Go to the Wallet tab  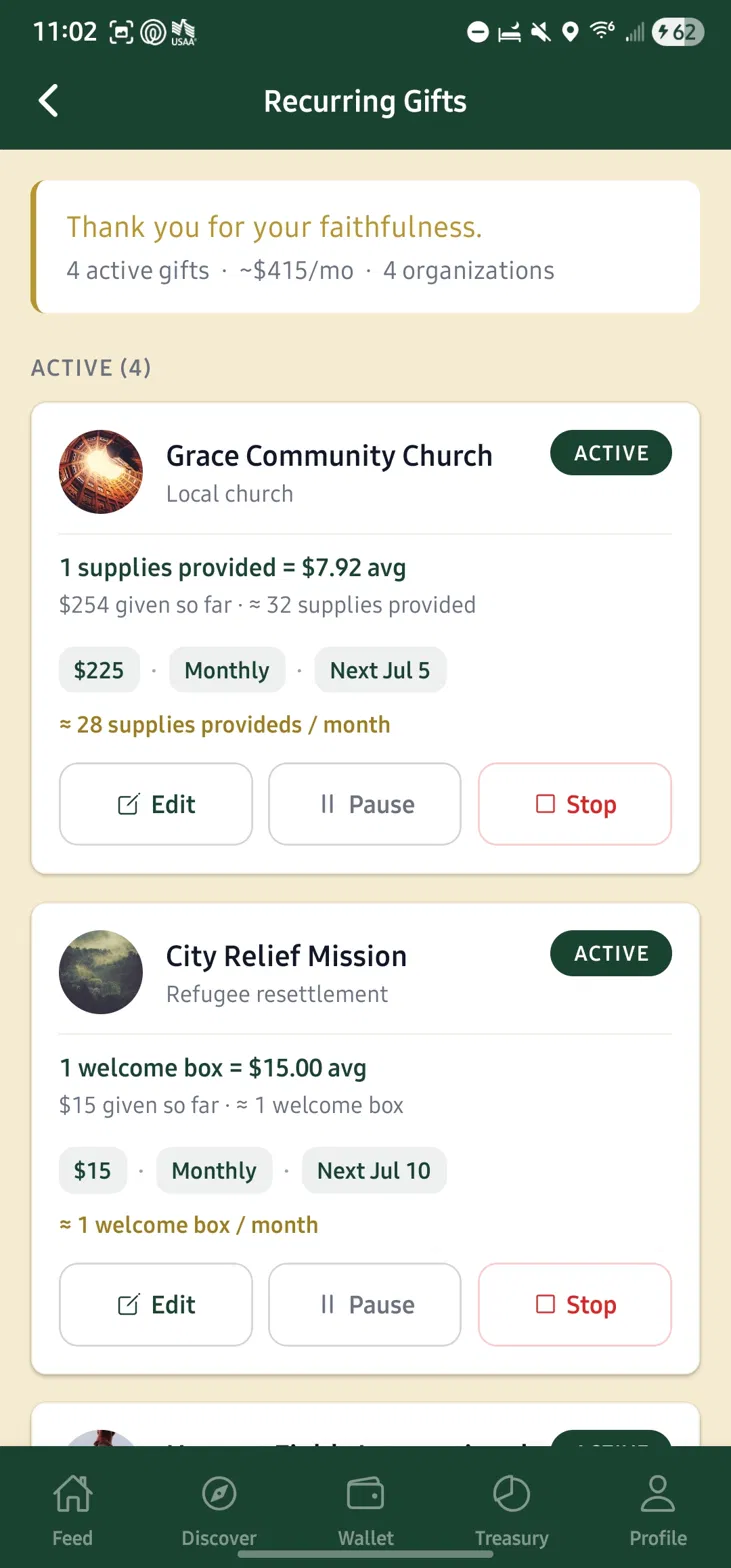tap(366, 1510)
